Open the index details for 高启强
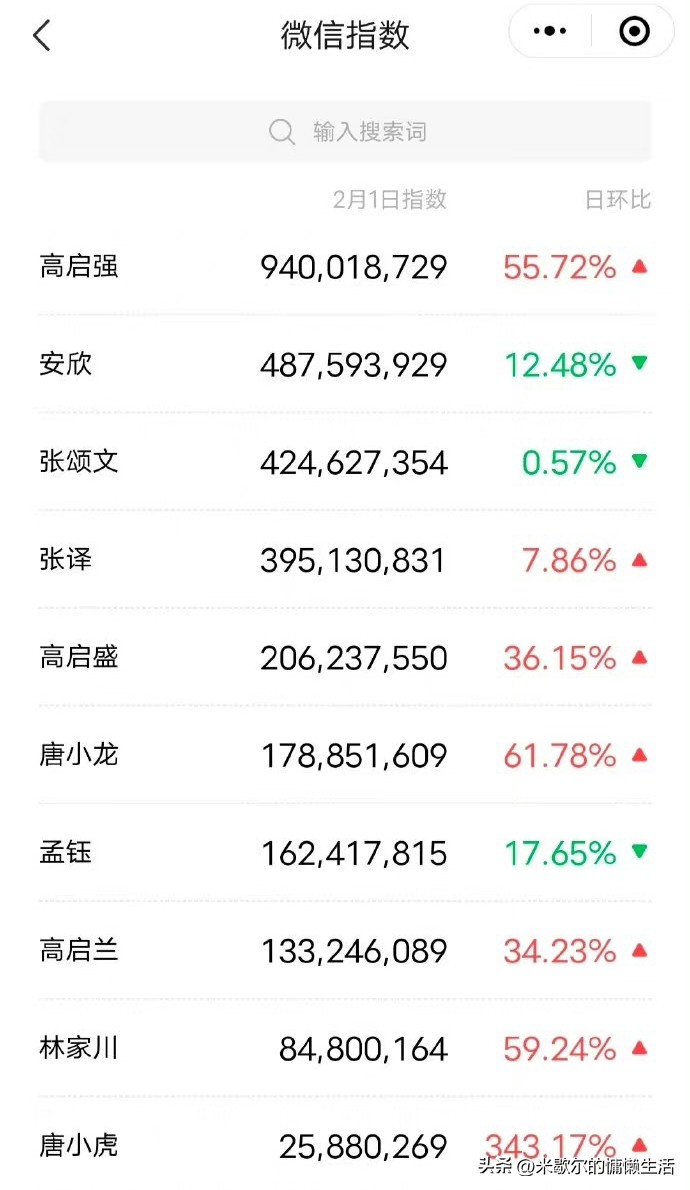Viewport: 690px width, 1190px height. (345, 267)
